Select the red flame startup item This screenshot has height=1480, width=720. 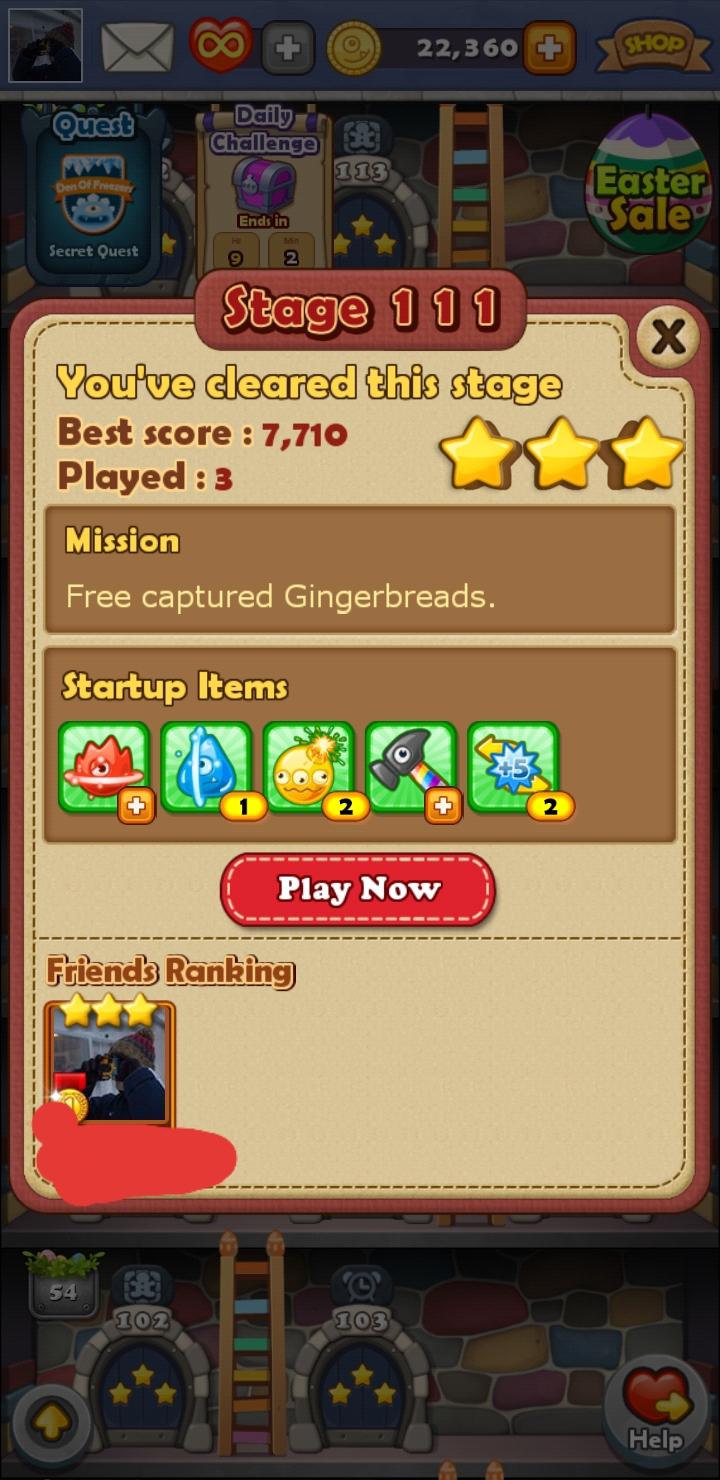click(104, 768)
